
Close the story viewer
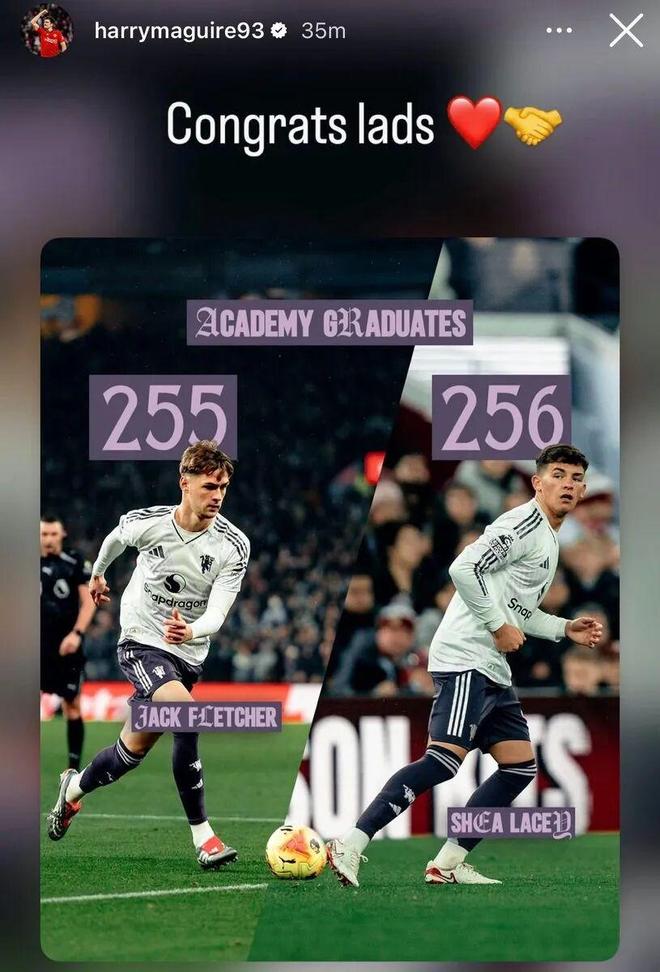(x=626, y=31)
